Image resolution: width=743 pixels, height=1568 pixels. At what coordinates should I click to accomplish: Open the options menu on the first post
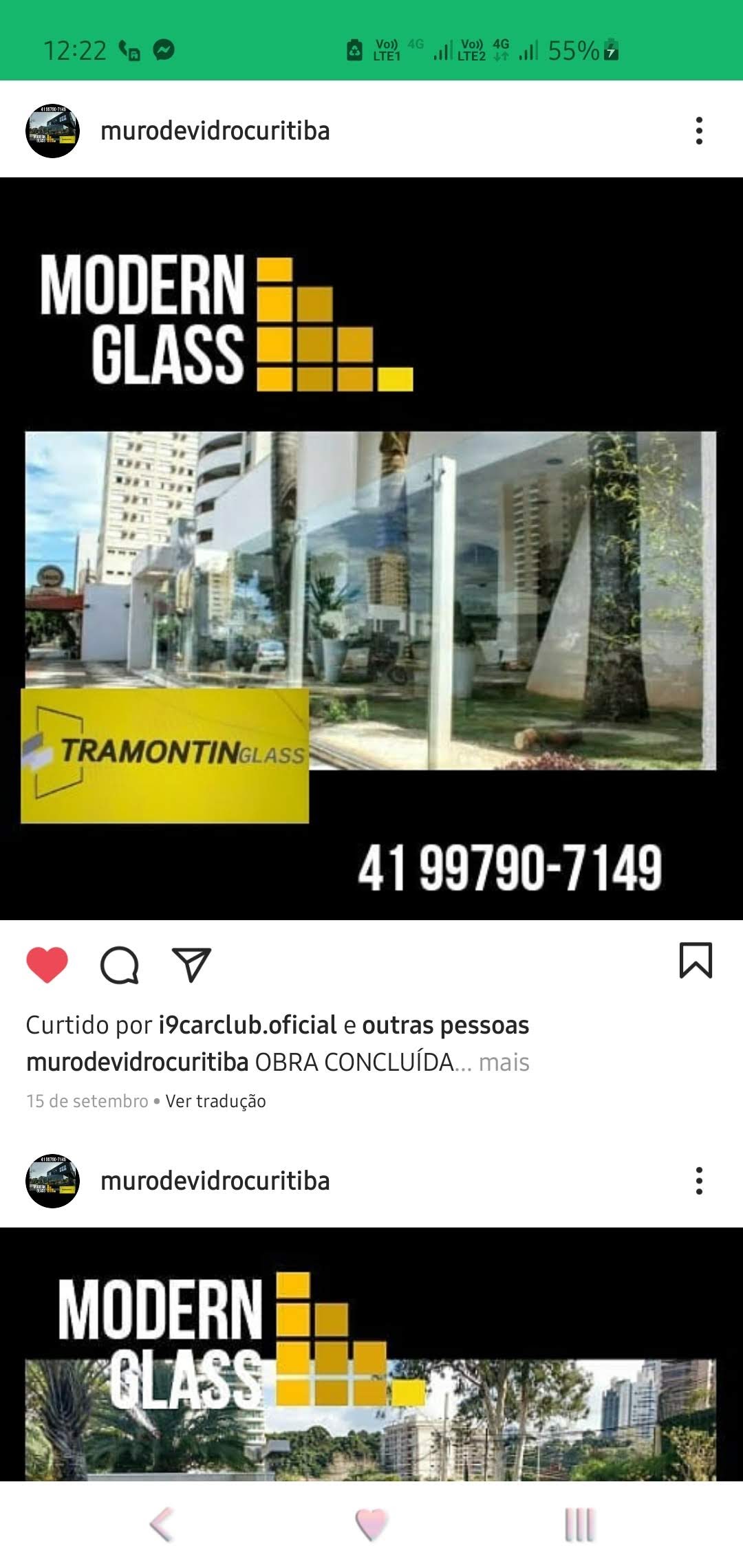click(x=700, y=131)
